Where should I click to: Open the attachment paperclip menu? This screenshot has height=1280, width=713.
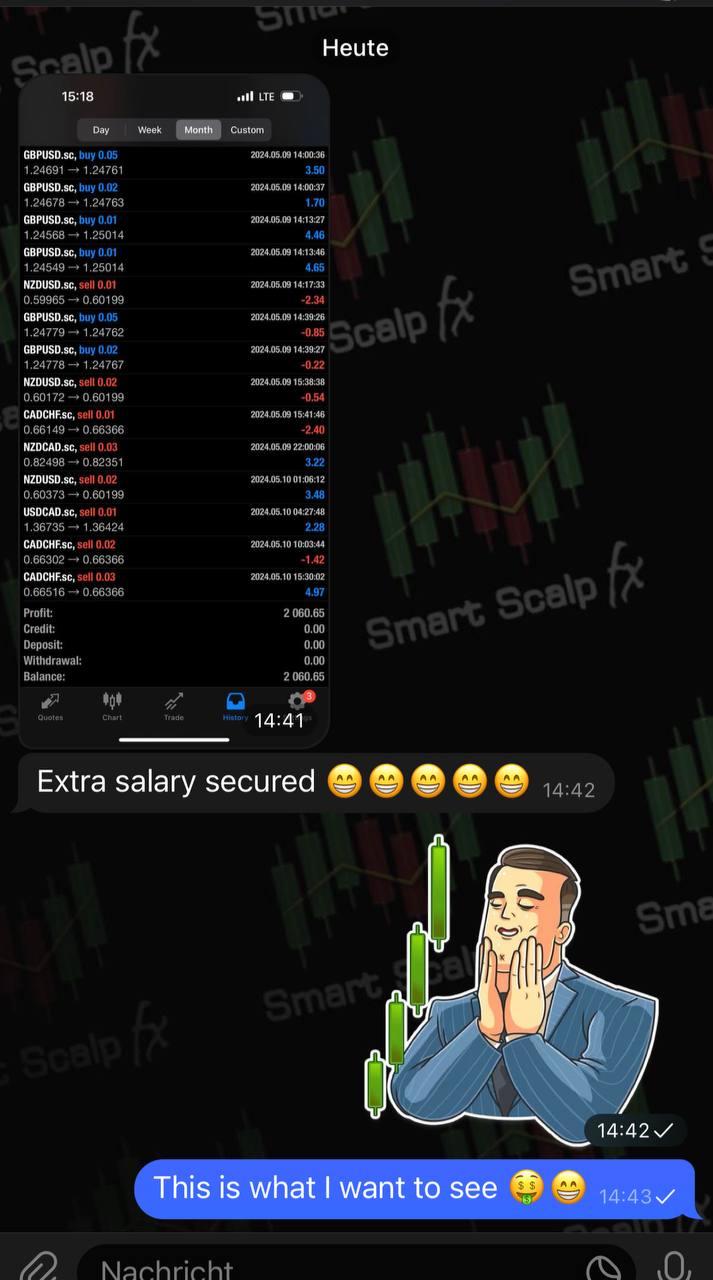[x=37, y=1265]
